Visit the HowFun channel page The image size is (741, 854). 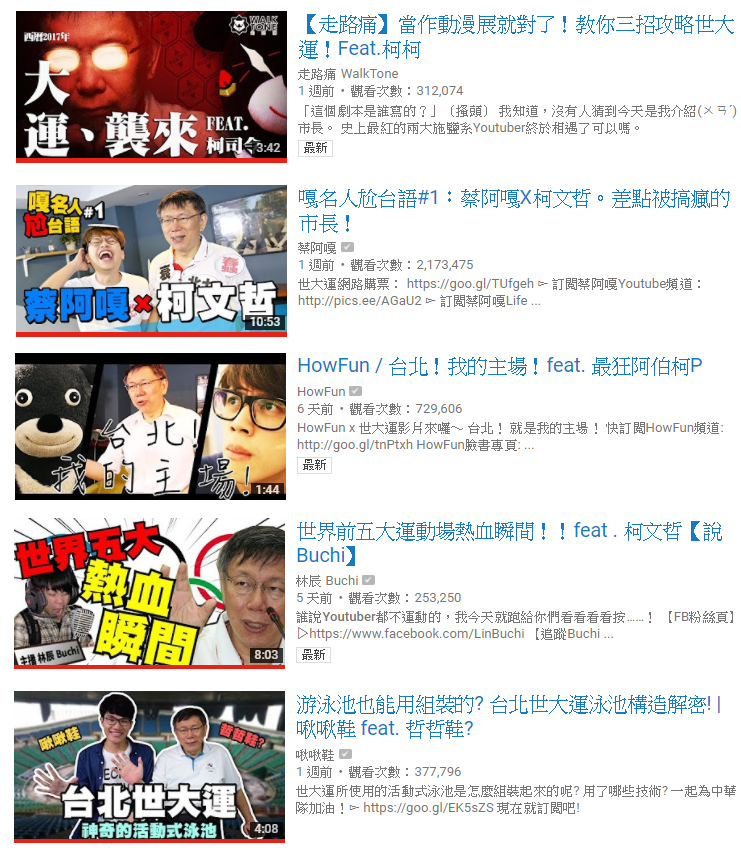(x=321, y=392)
